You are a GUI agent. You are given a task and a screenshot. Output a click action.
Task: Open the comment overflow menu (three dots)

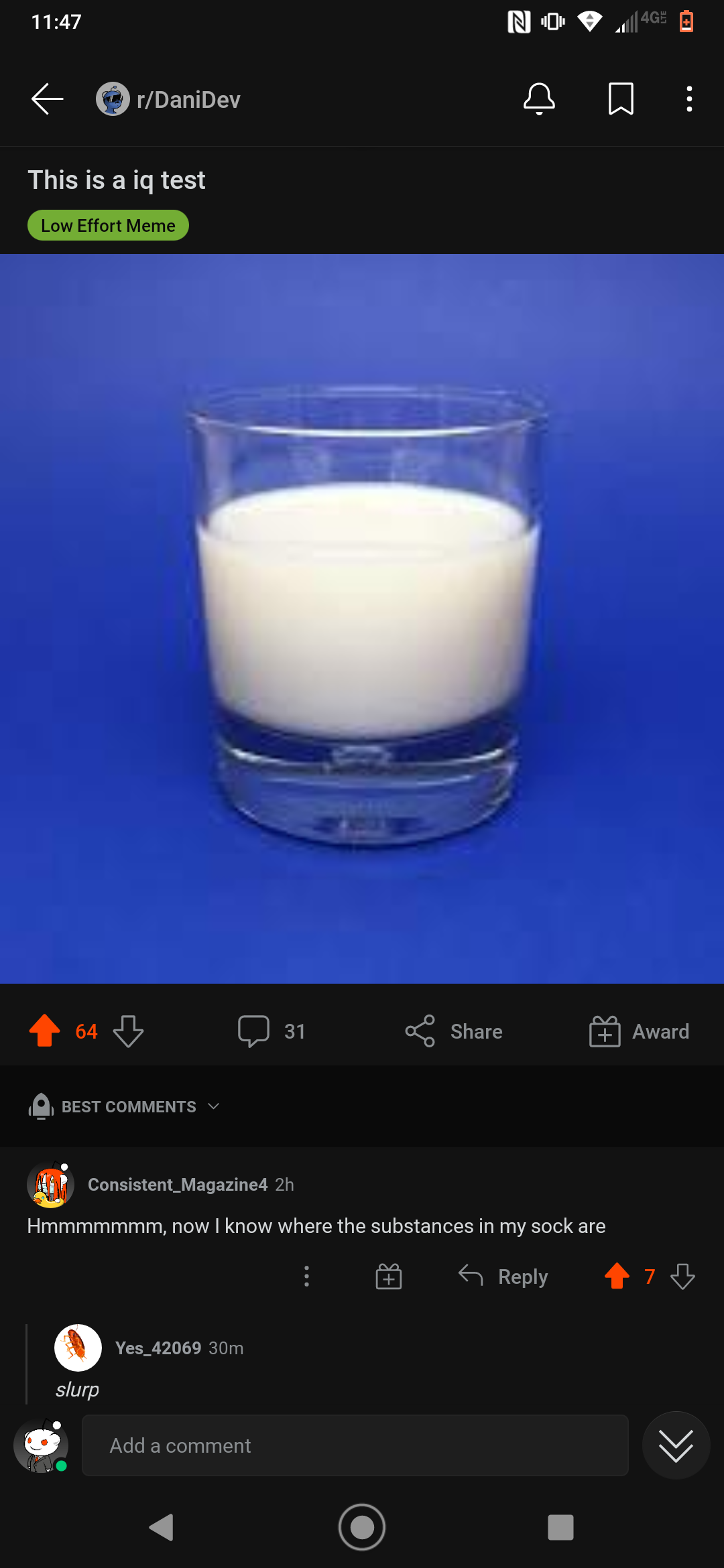tap(306, 1277)
